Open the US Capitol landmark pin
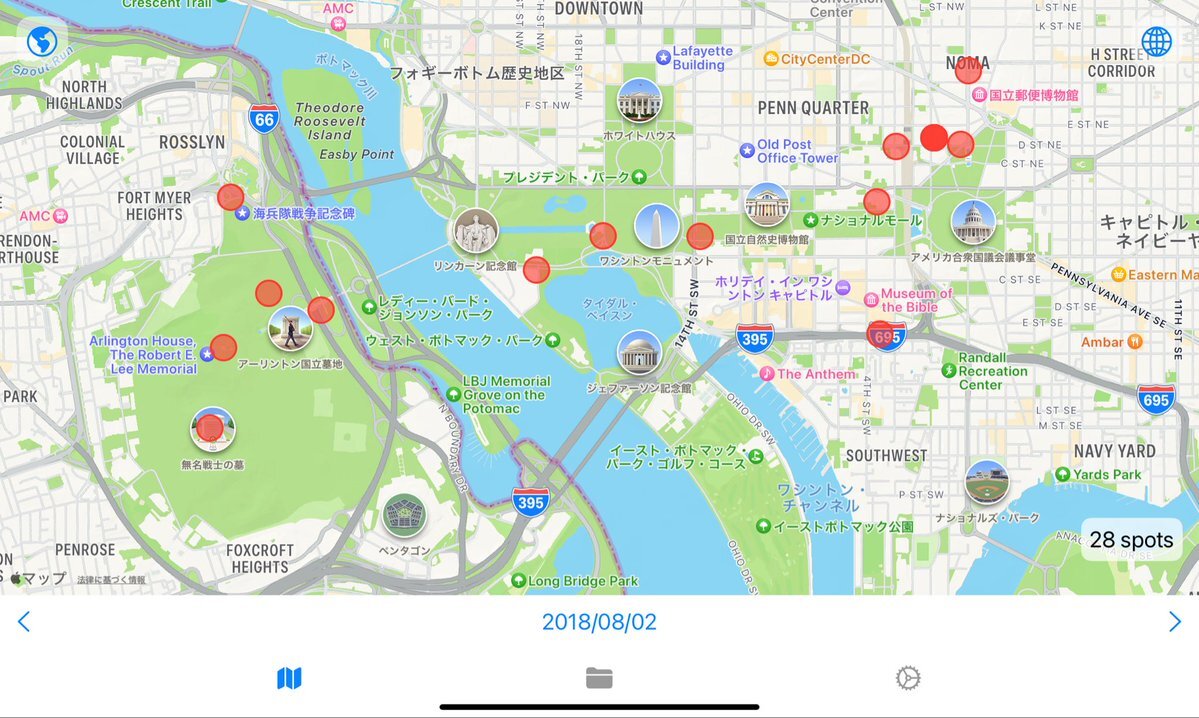This screenshot has height=718, width=1199. click(x=973, y=222)
